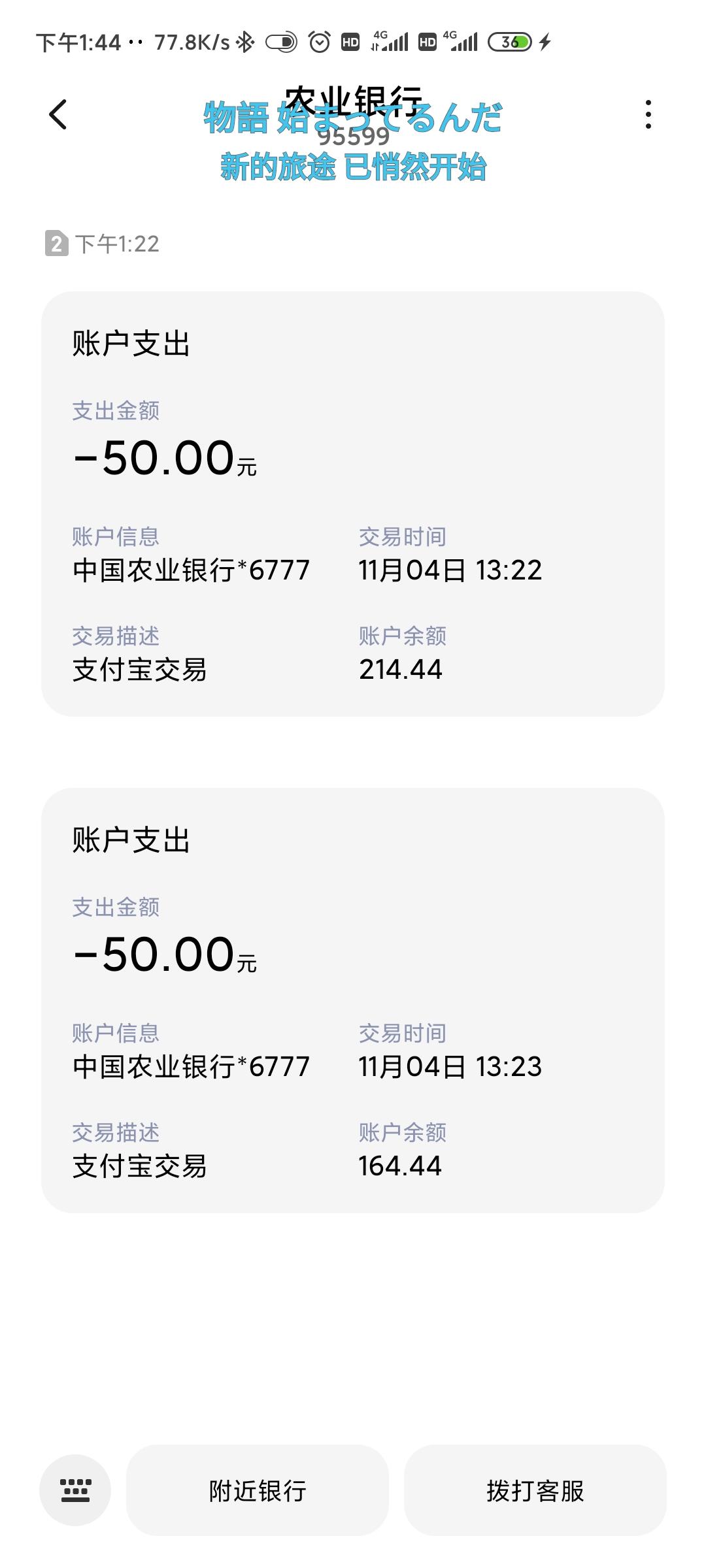Open the 13:22 账户支出 message card
Viewport: 706px width, 1568px height.
pyautogui.click(x=353, y=504)
